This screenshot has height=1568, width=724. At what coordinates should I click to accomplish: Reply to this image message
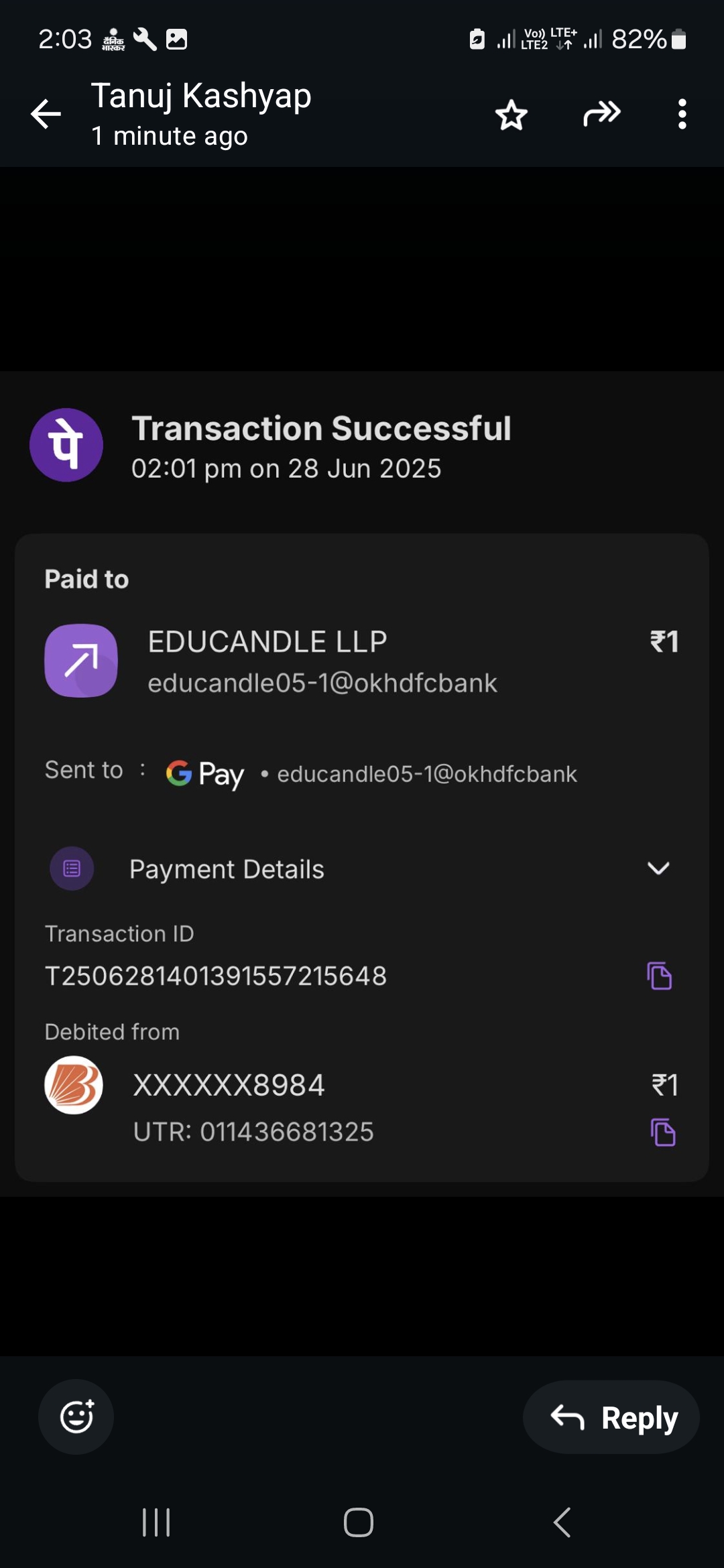(x=611, y=1417)
